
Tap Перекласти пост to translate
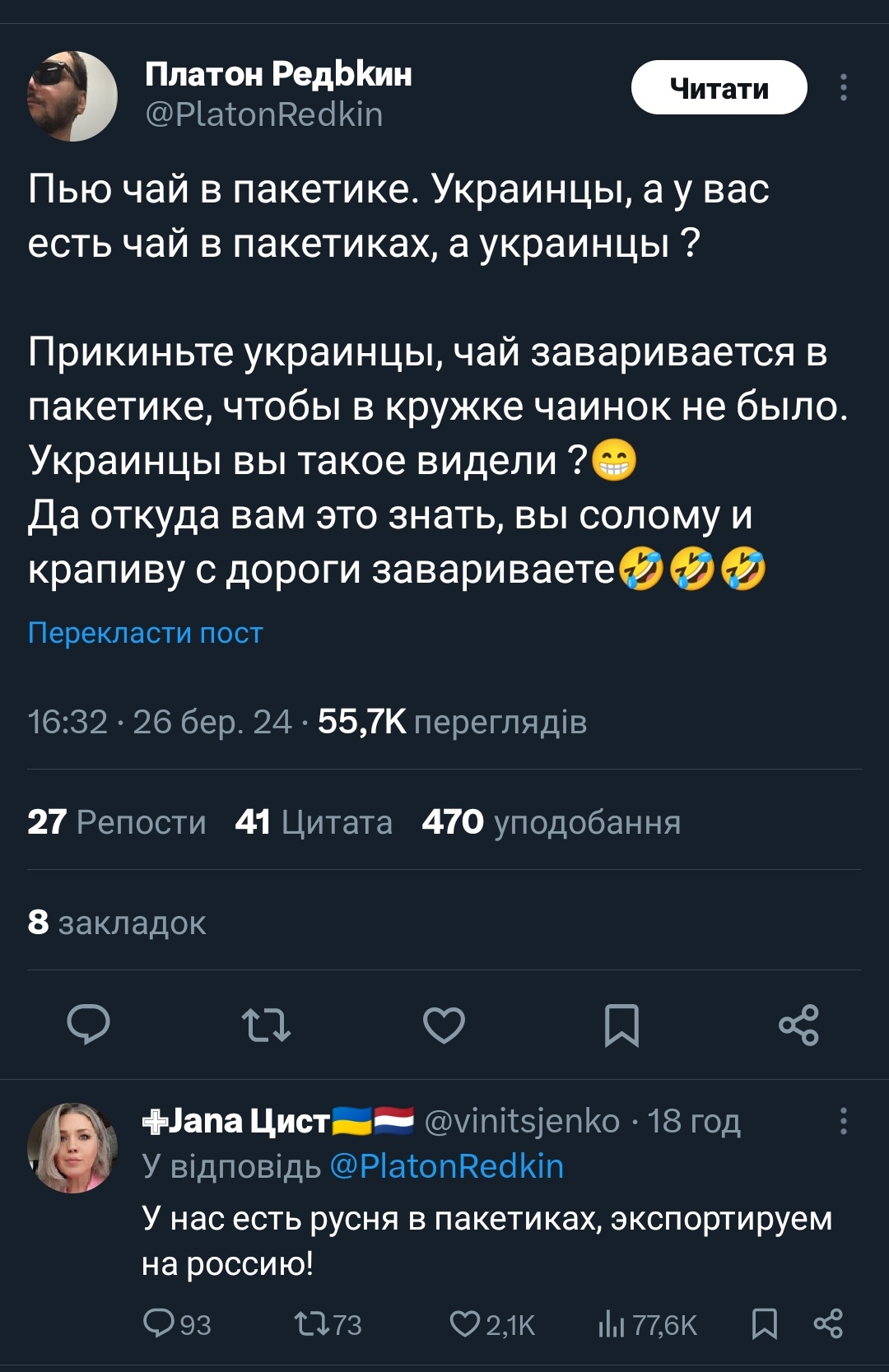[x=145, y=632]
